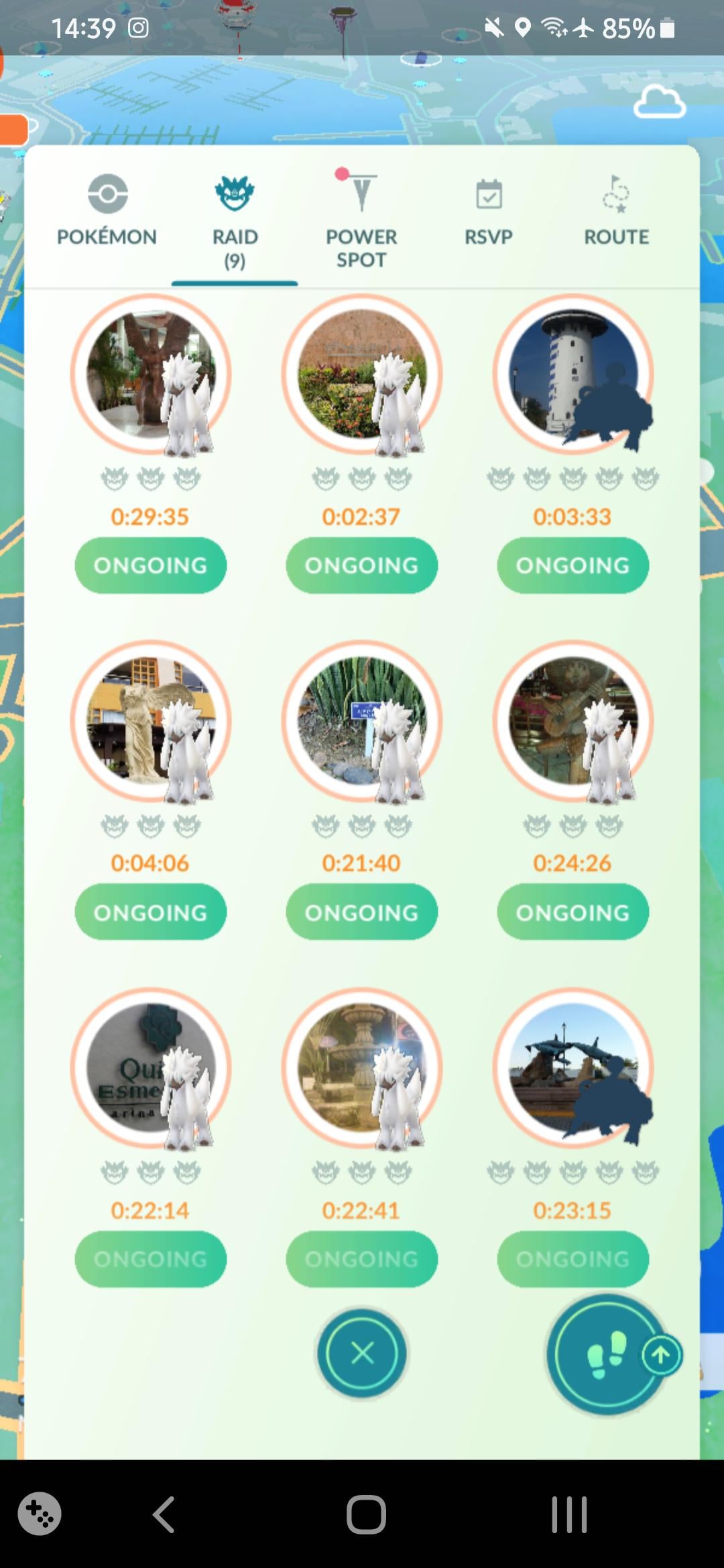Open the lighthouse raid with 0:03:33 left
The width and height of the screenshot is (724, 1568).
572,375
